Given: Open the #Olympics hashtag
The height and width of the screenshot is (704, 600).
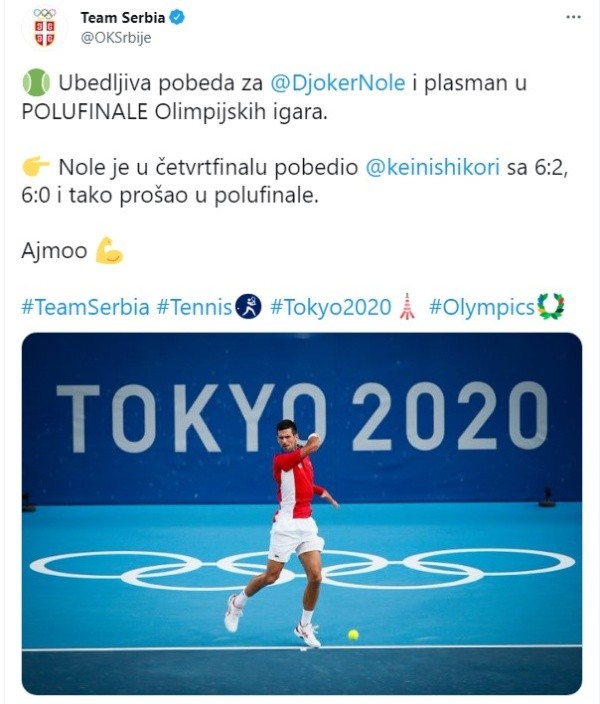Looking at the screenshot, I should (x=482, y=307).
